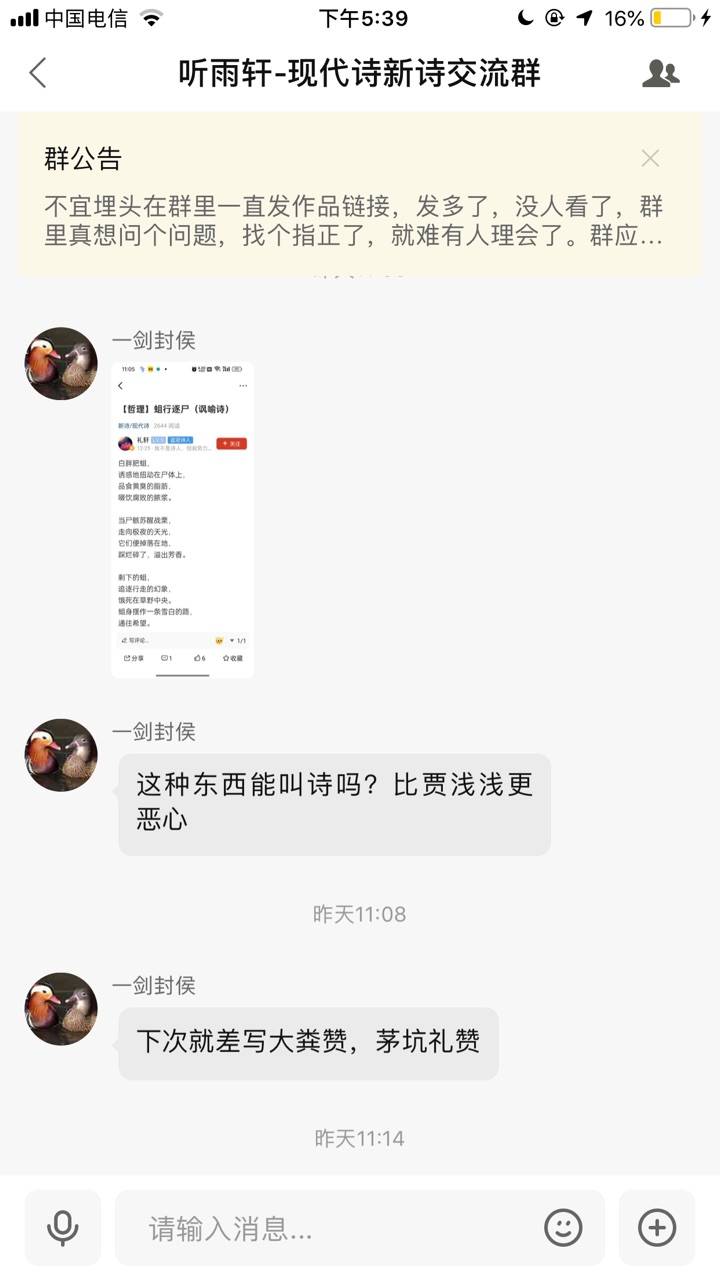
Task: Open the group members icon
Action: [x=660, y=73]
